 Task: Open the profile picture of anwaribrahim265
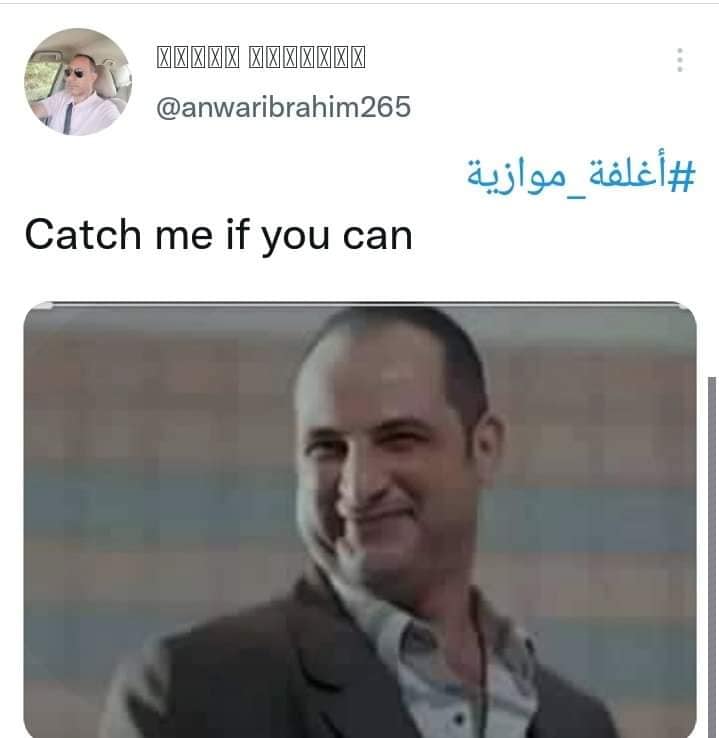(x=77, y=81)
